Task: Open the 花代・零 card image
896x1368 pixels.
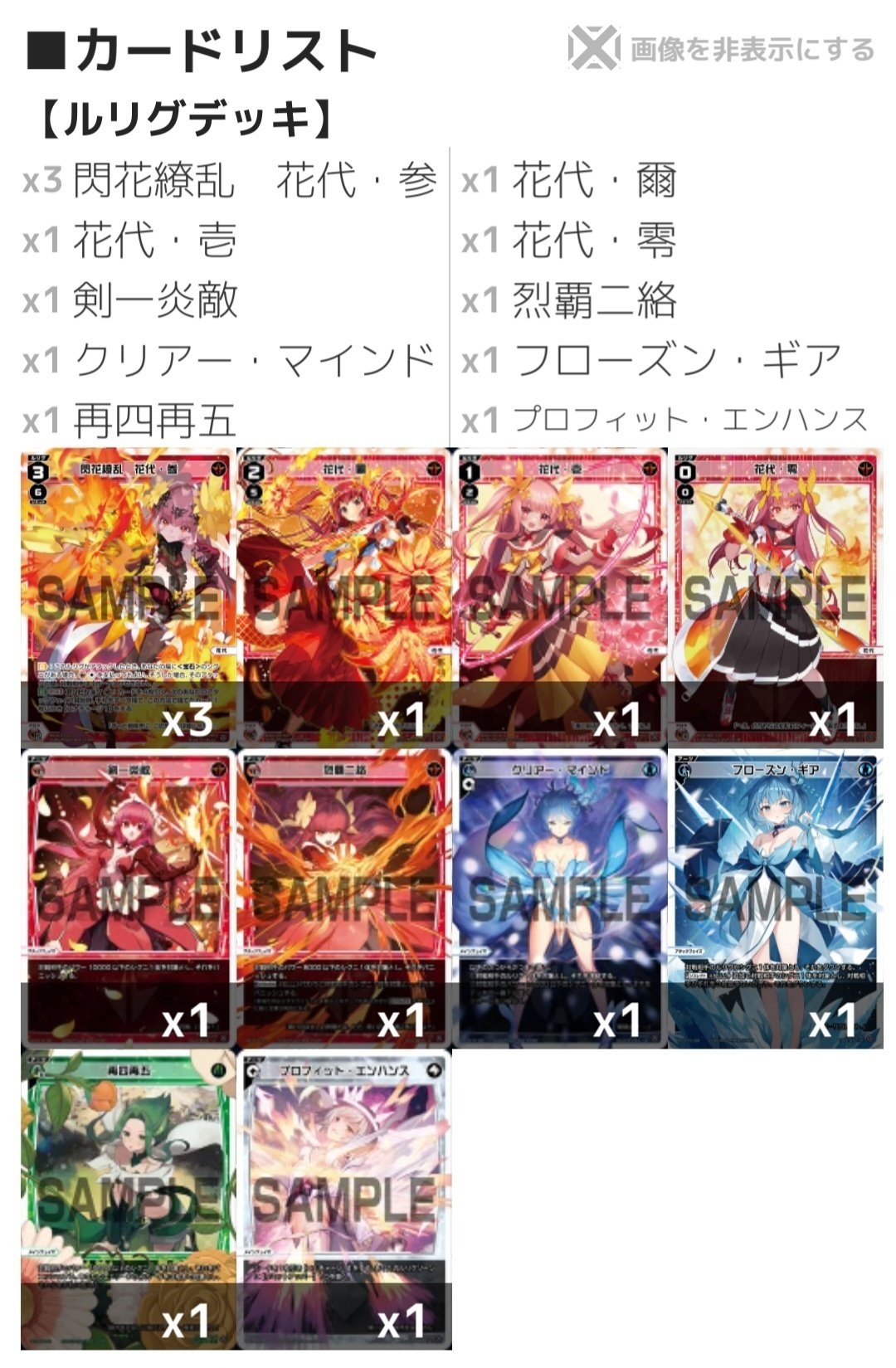Action: click(775, 597)
